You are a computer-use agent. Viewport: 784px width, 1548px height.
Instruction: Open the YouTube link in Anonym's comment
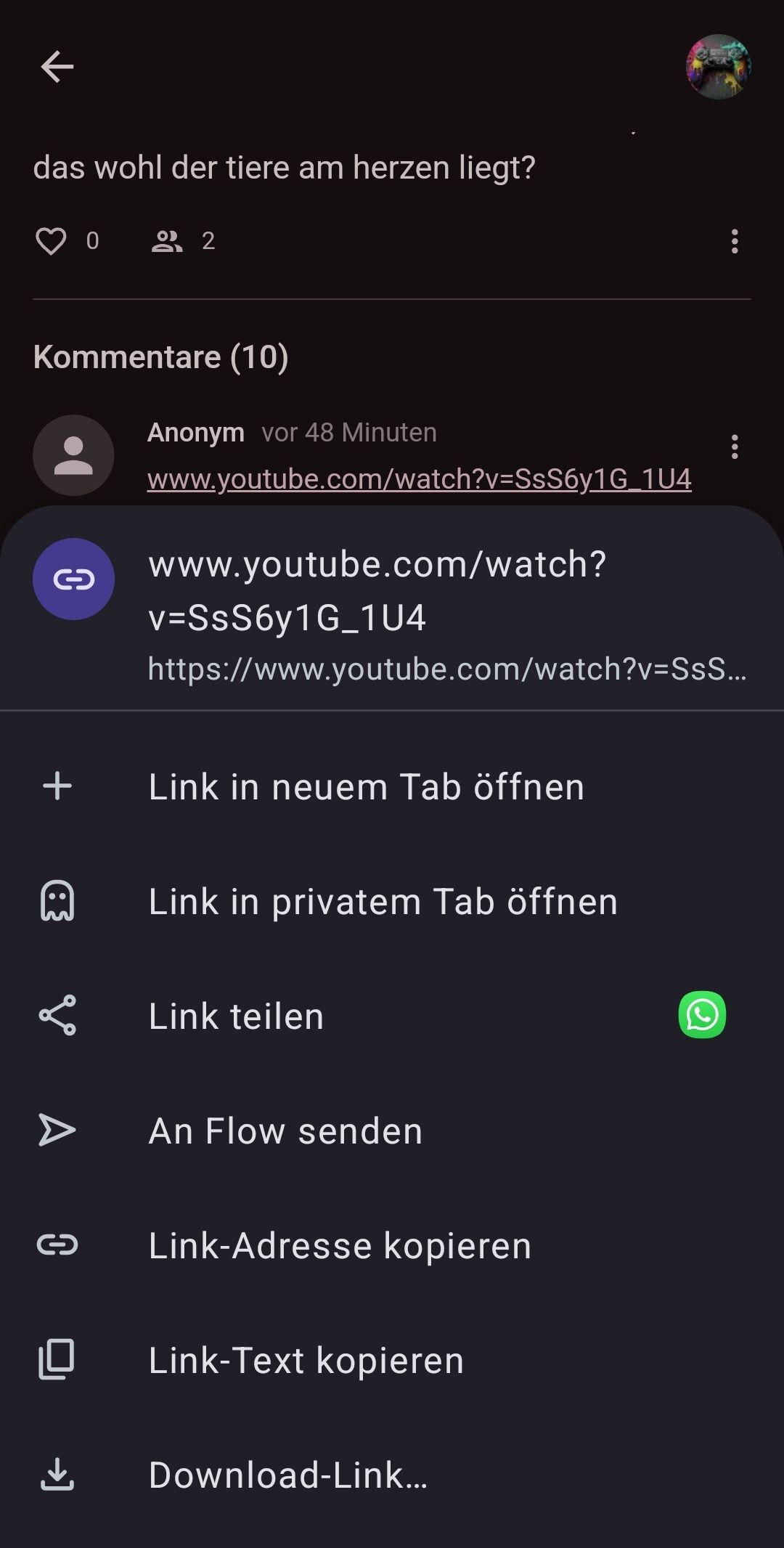[x=419, y=479]
